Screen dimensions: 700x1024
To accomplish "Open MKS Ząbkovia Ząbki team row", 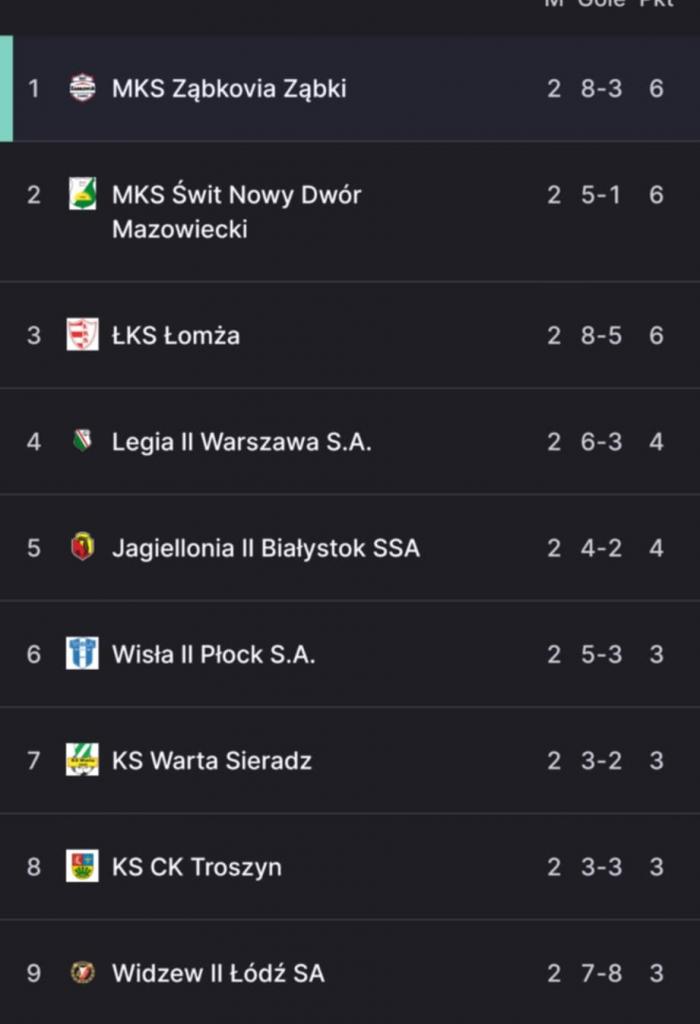I will 229,88.
